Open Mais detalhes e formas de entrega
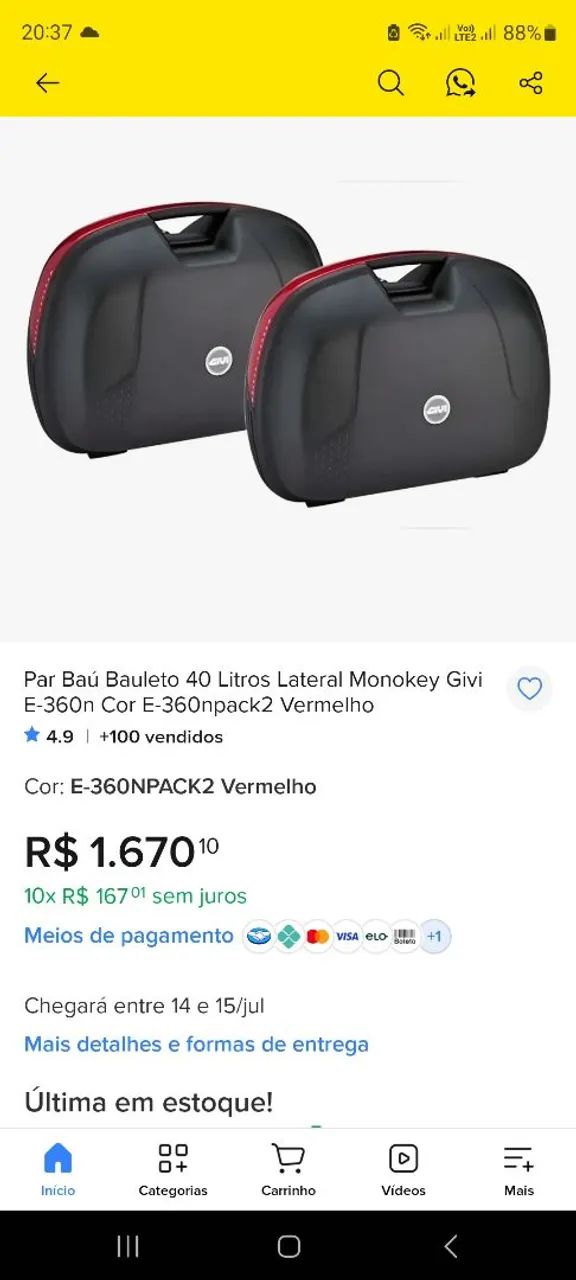The height and width of the screenshot is (1280, 576). click(x=196, y=1044)
